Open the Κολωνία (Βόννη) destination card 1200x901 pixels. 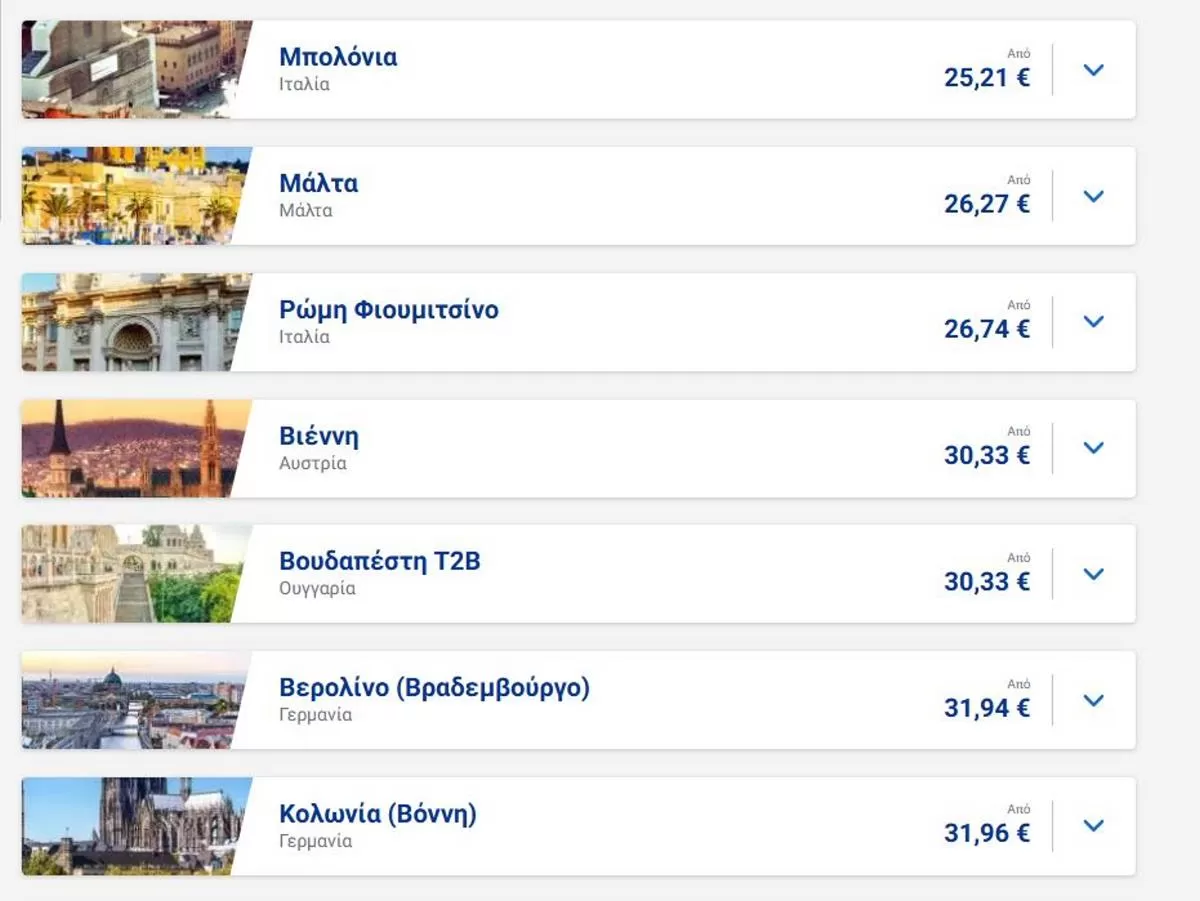378,815
